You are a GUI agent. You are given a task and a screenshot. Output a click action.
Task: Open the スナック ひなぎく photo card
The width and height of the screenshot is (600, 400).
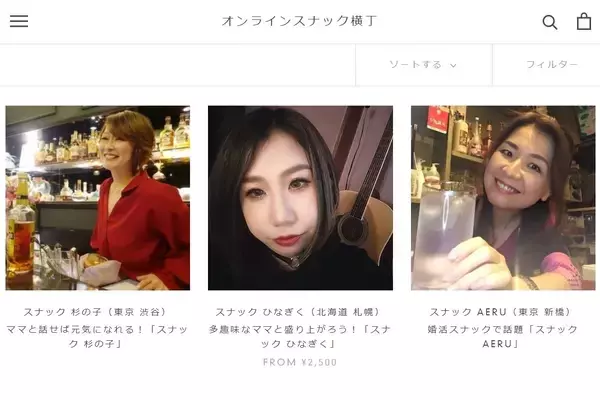300,197
